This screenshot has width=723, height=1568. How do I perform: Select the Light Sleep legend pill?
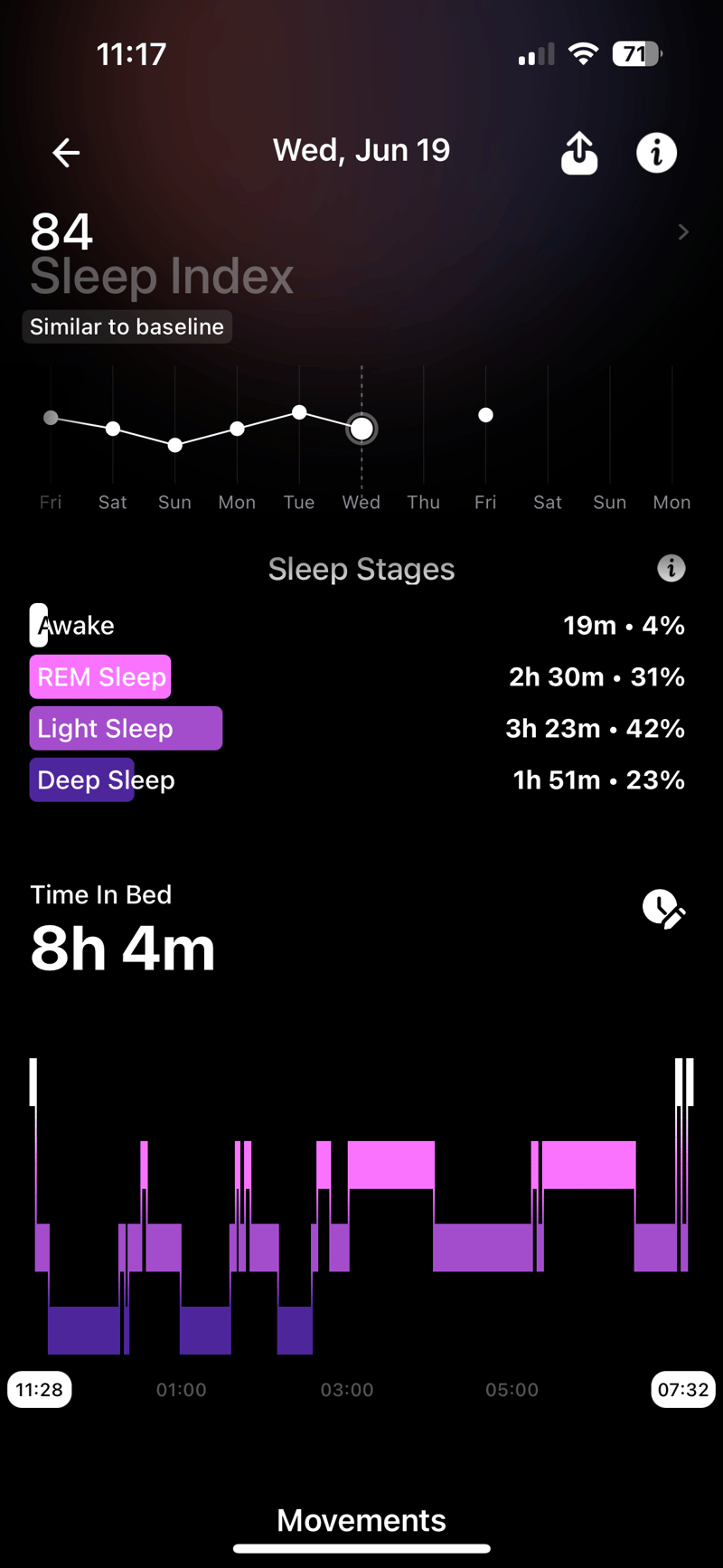coord(125,728)
